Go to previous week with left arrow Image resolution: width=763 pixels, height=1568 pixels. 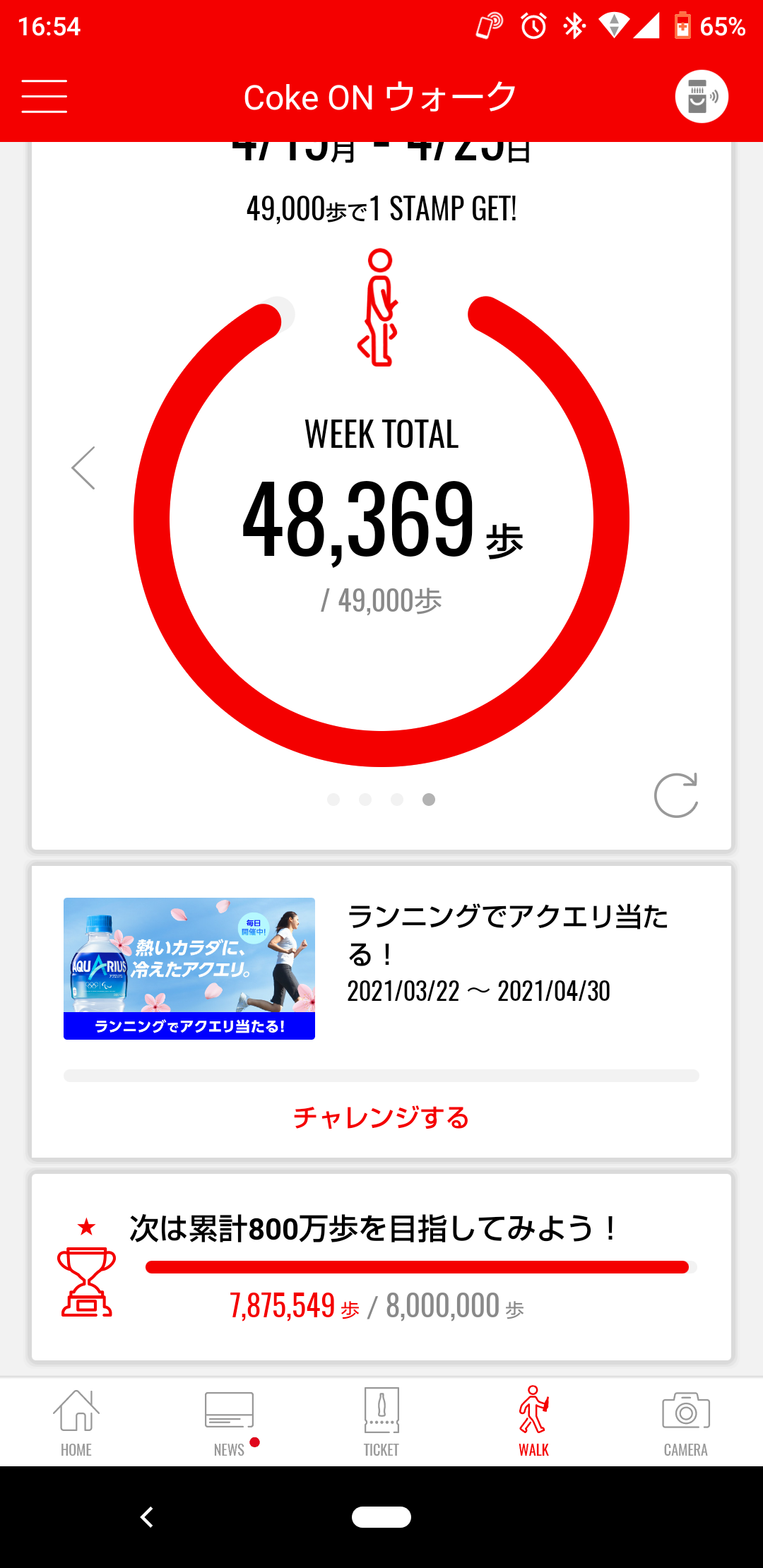tap(83, 468)
